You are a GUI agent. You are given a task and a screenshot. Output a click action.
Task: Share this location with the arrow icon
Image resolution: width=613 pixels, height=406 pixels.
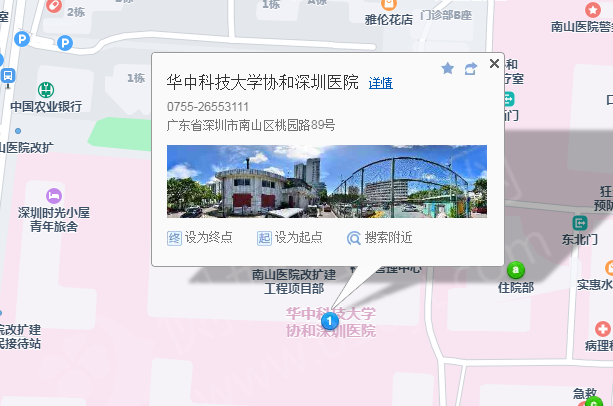[x=470, y=68]
